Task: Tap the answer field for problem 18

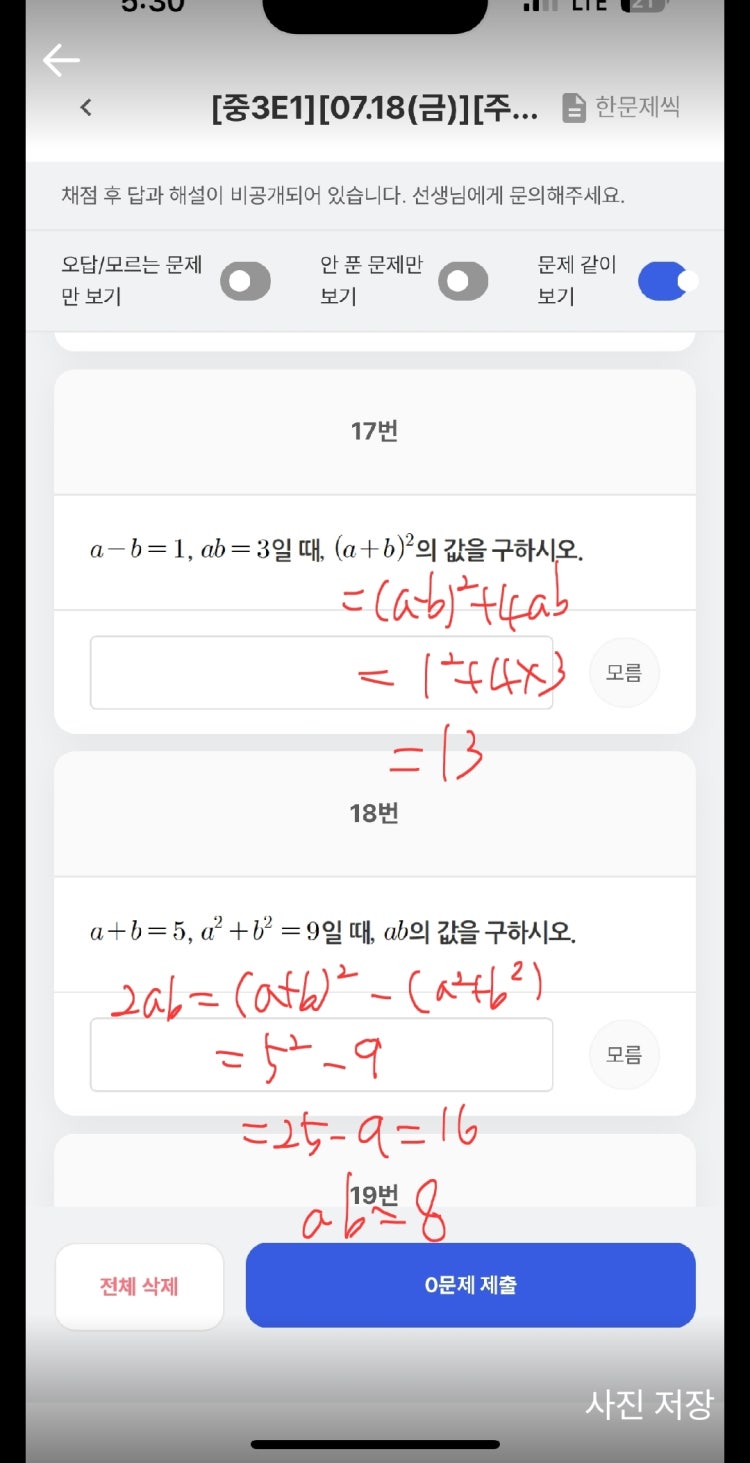Action: [321, 1054]
